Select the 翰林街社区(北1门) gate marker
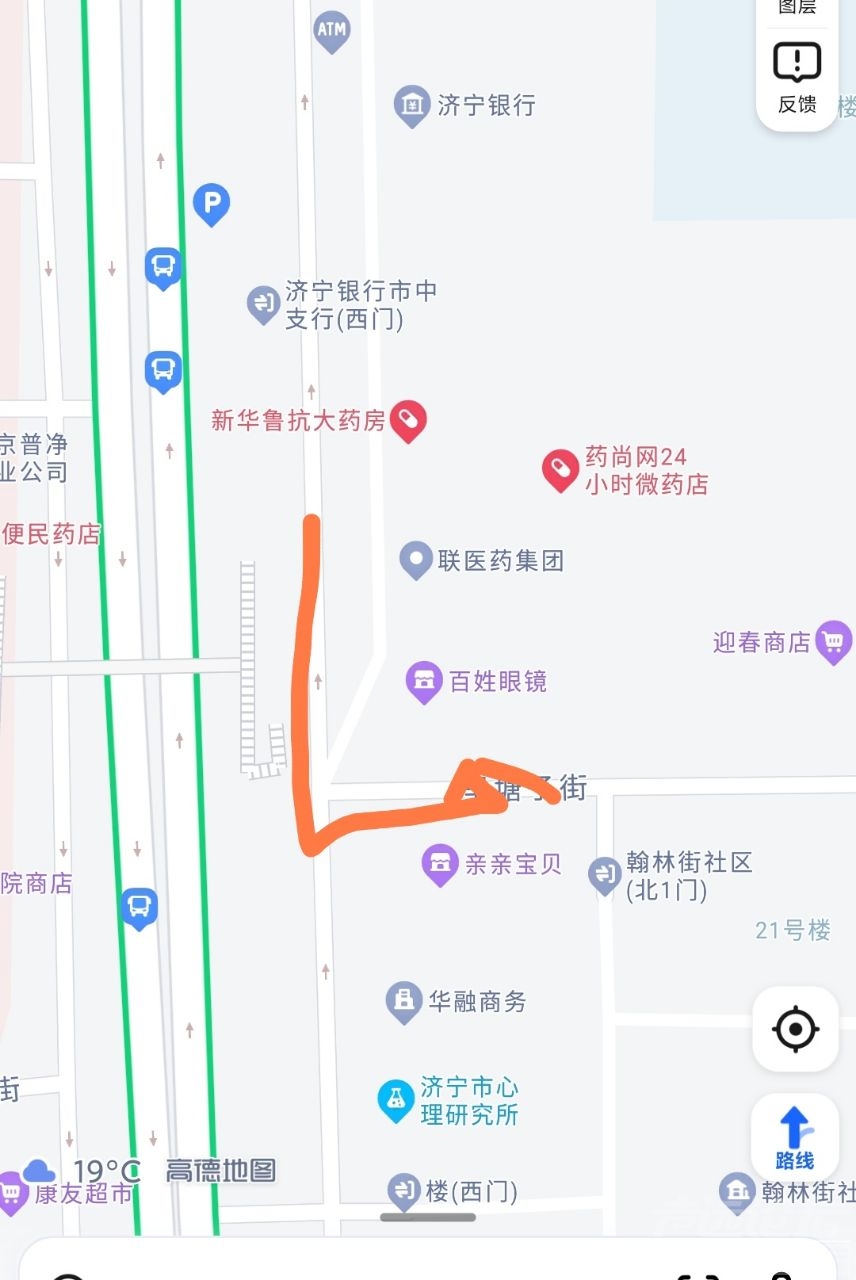856x1280 pixels. (x=605, y=874)
